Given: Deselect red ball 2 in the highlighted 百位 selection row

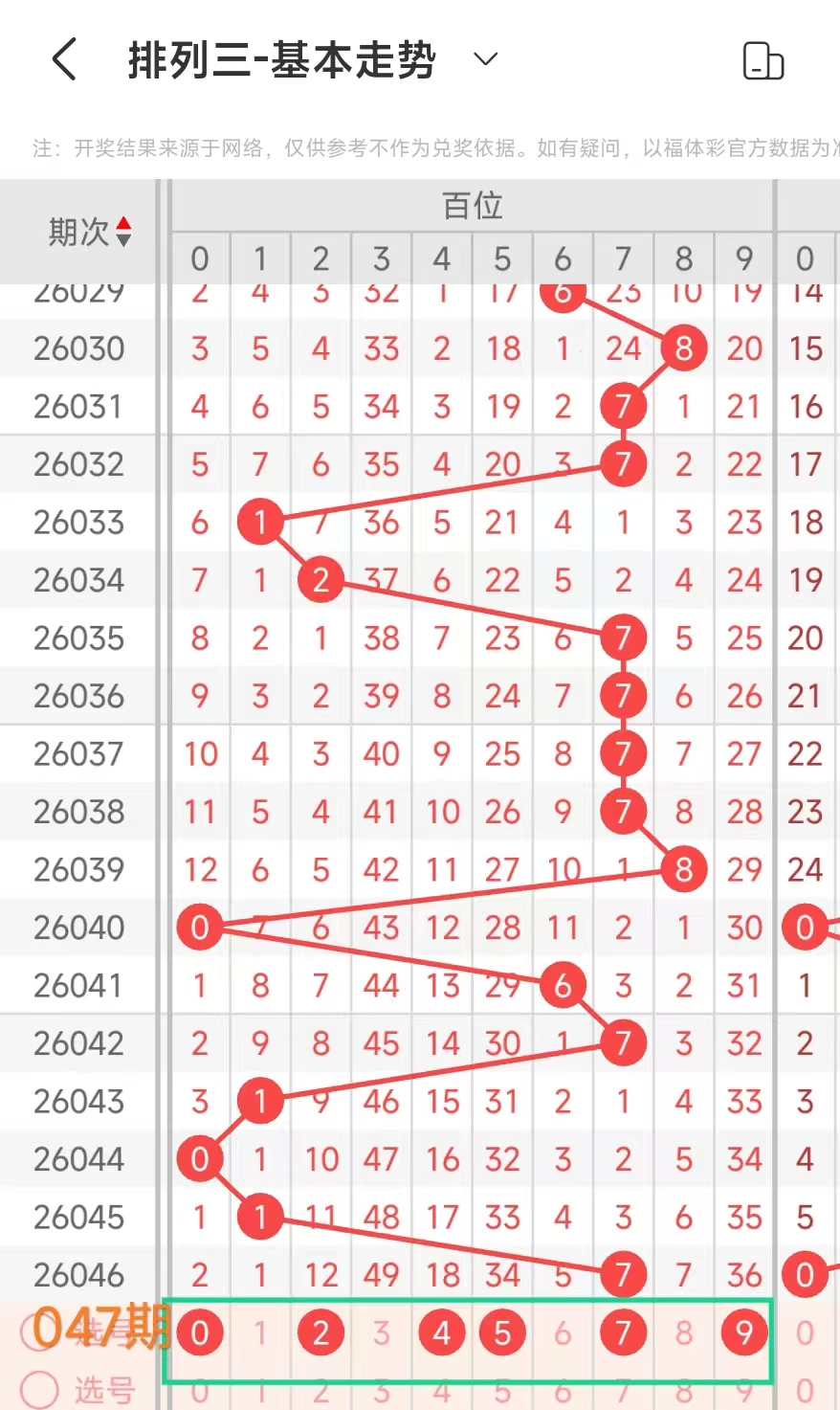Looking at the screenshot, I should (321, 1332).
